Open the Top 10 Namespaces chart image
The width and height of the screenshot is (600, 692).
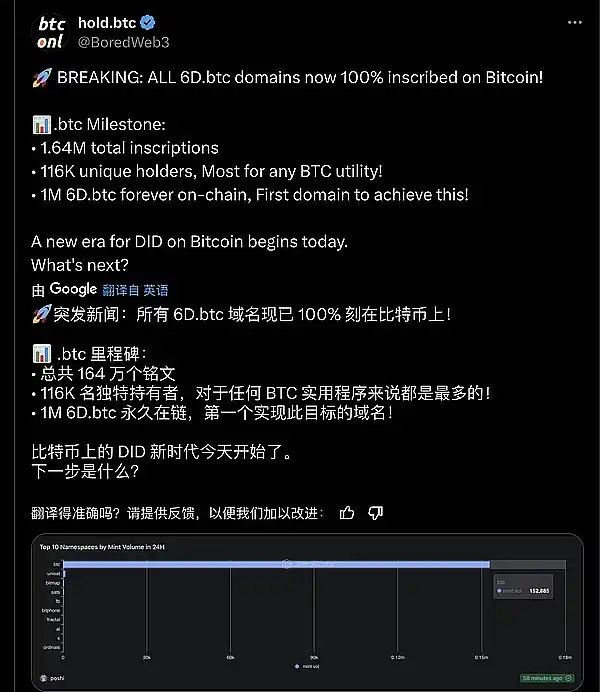click(x=306, y=610)
